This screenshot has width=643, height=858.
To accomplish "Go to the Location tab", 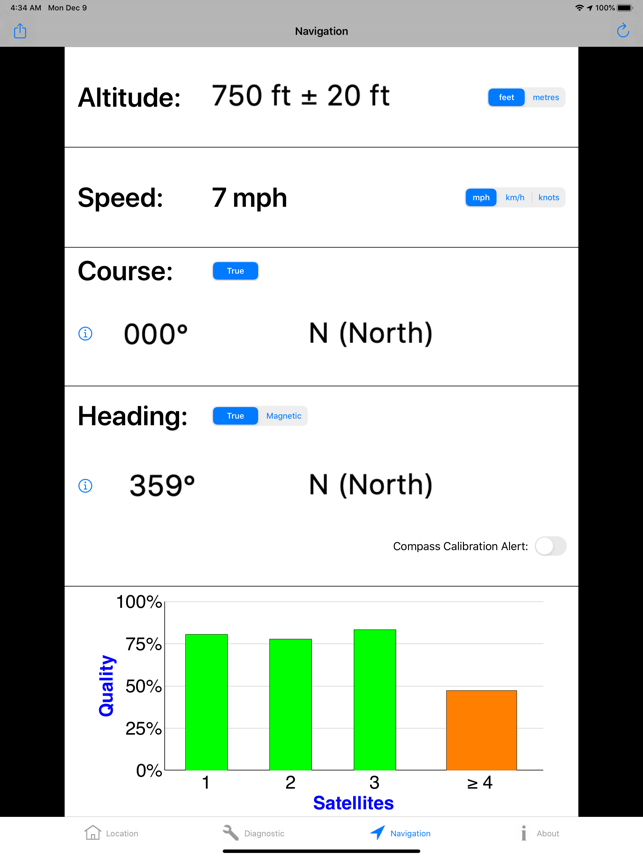I will point(111,833).
